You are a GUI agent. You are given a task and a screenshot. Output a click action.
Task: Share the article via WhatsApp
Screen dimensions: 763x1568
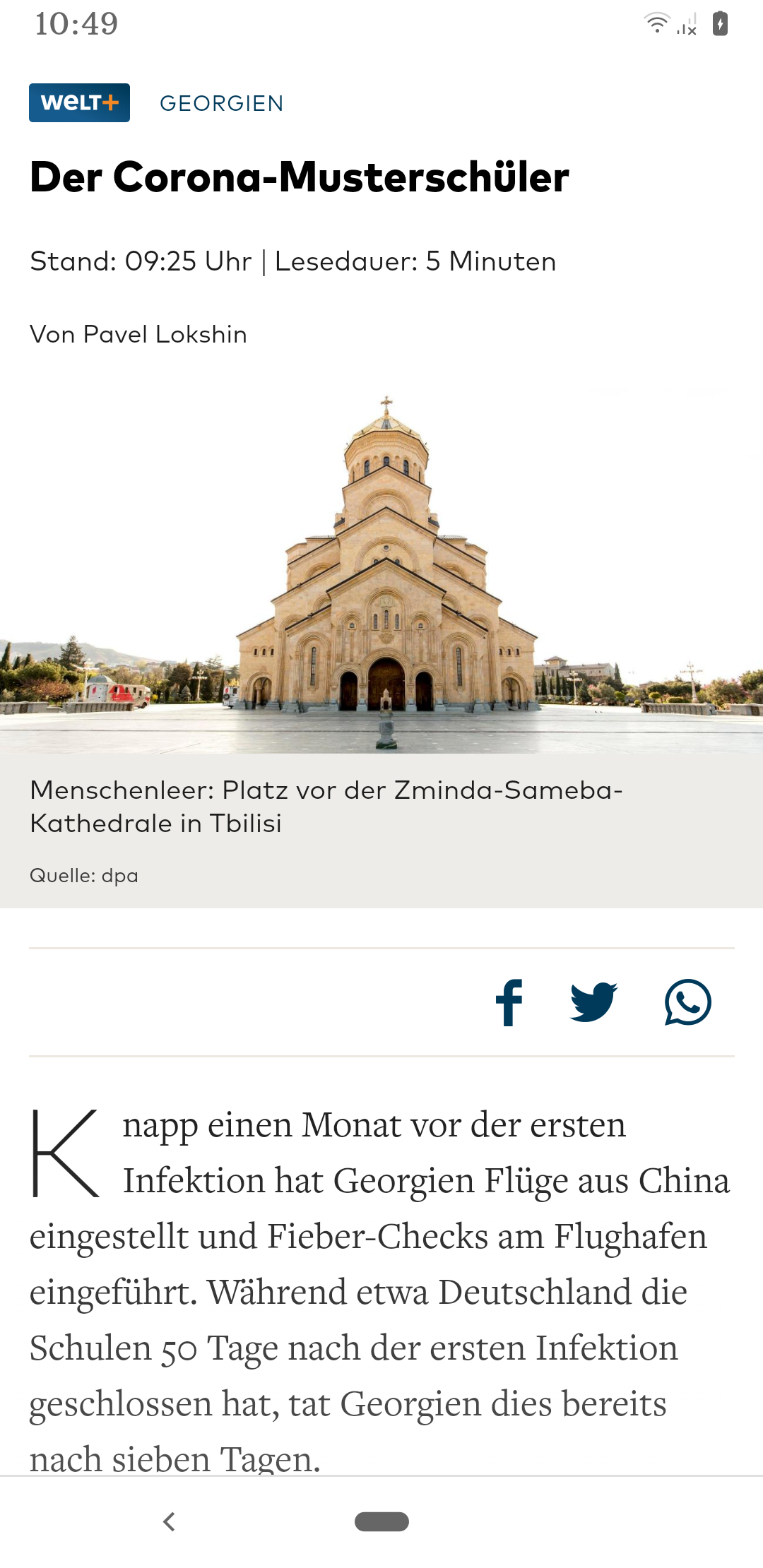687,1002
